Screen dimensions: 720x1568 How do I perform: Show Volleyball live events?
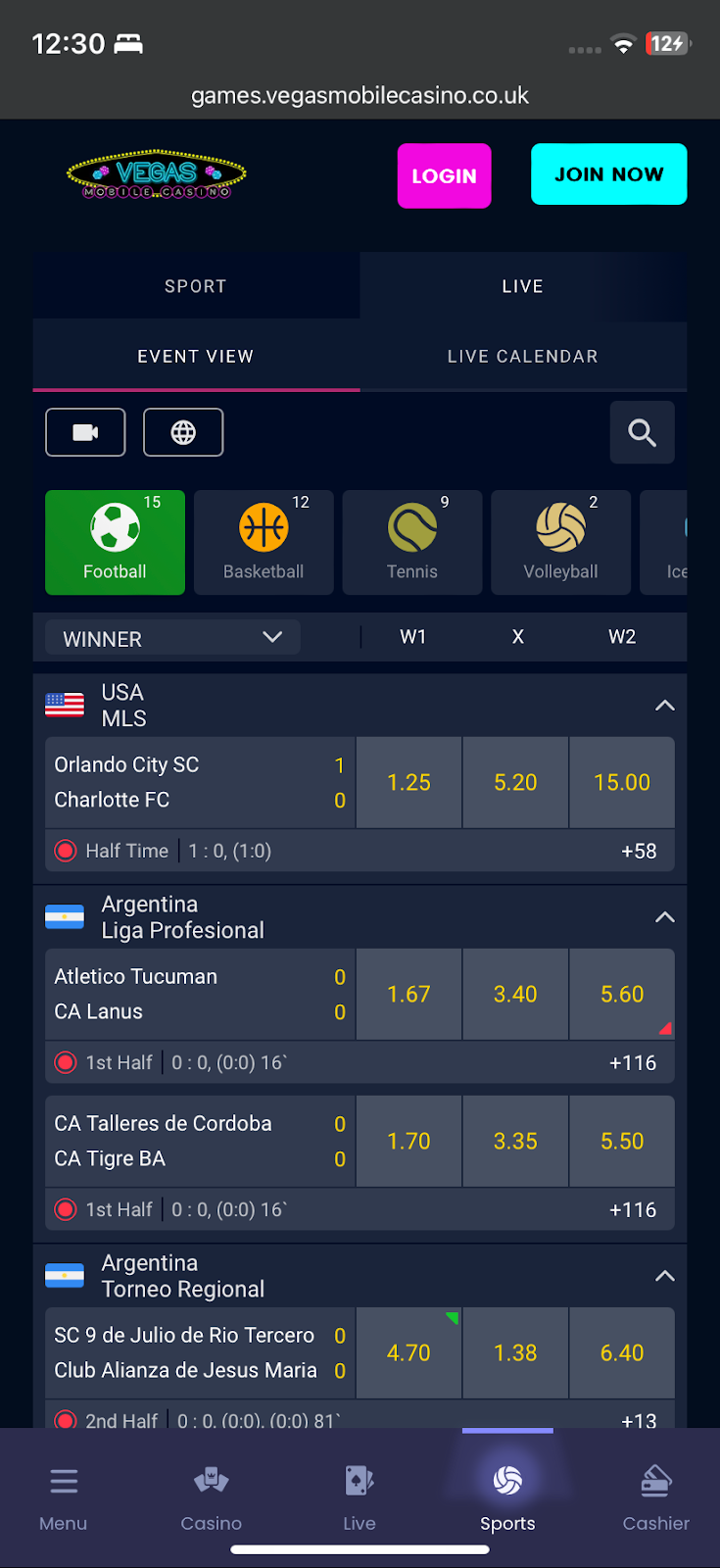pos(560,542)
